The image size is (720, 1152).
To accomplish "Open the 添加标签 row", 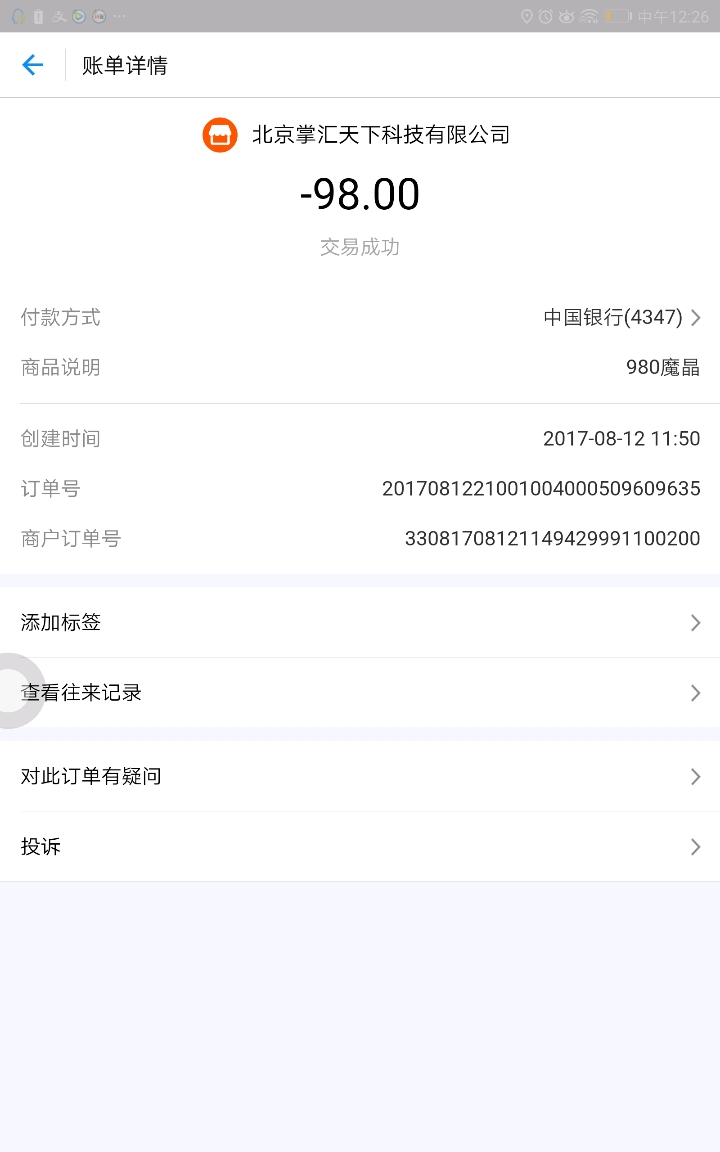I will 360,622.
